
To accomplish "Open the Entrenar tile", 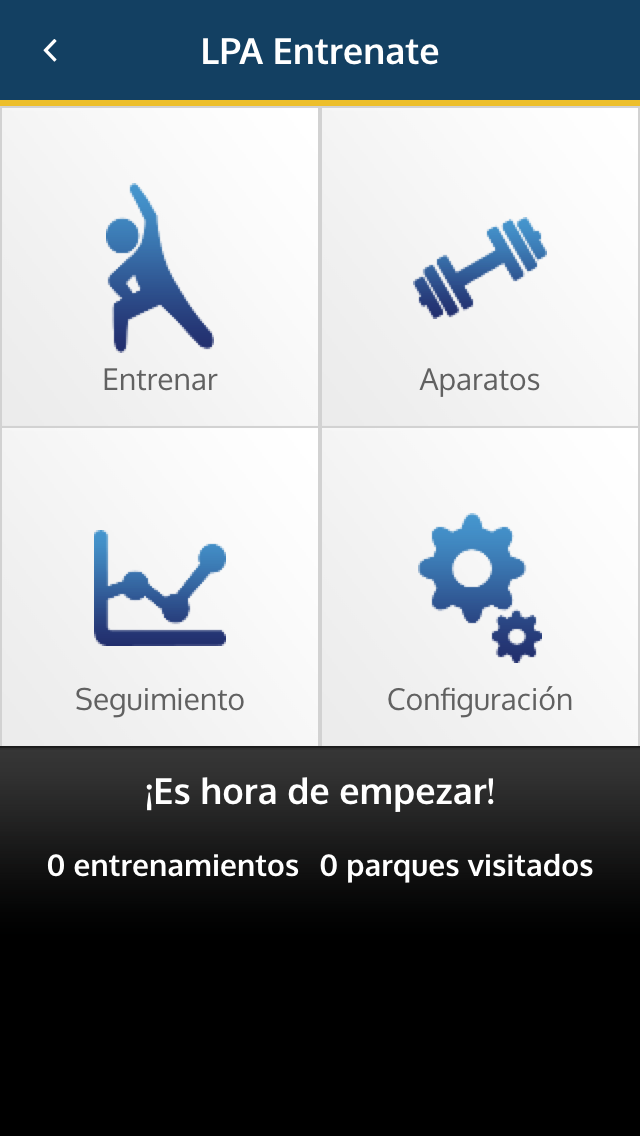I will [160, 267].
